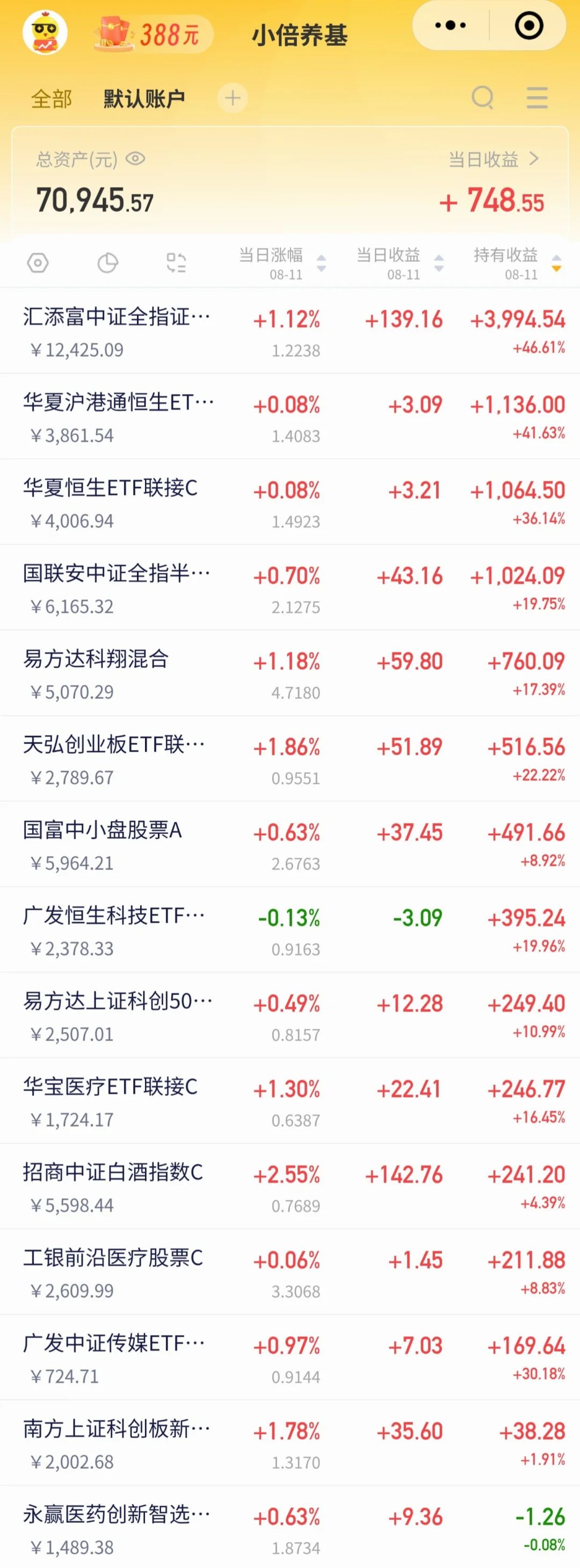Open the hexagon settings icon
Image resolution: width=580 pixels, height=1568 pixels.
38,263
